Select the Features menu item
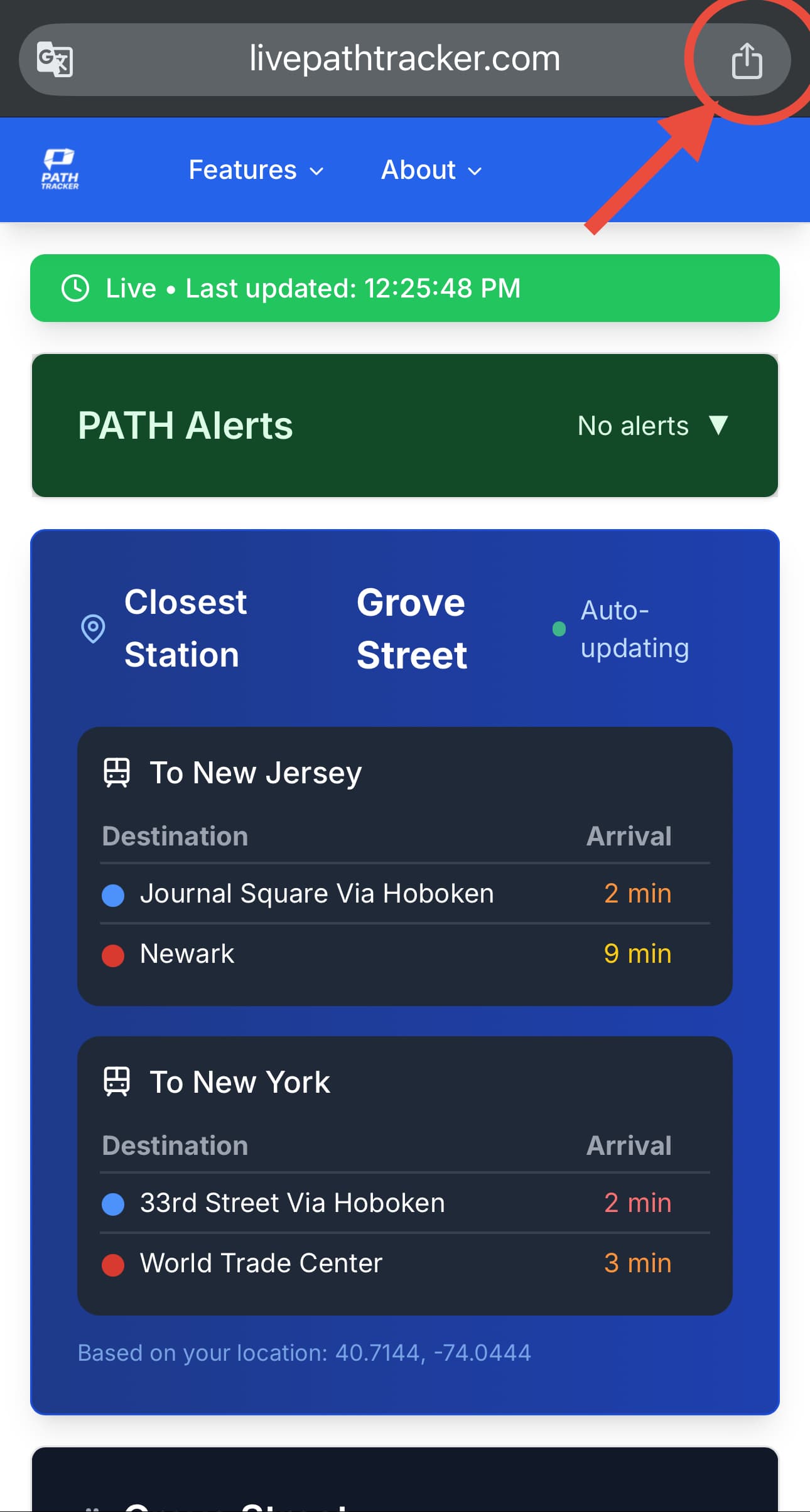Image resolution: width=810 pixels, height=1512 pixels. coord(243,169)
